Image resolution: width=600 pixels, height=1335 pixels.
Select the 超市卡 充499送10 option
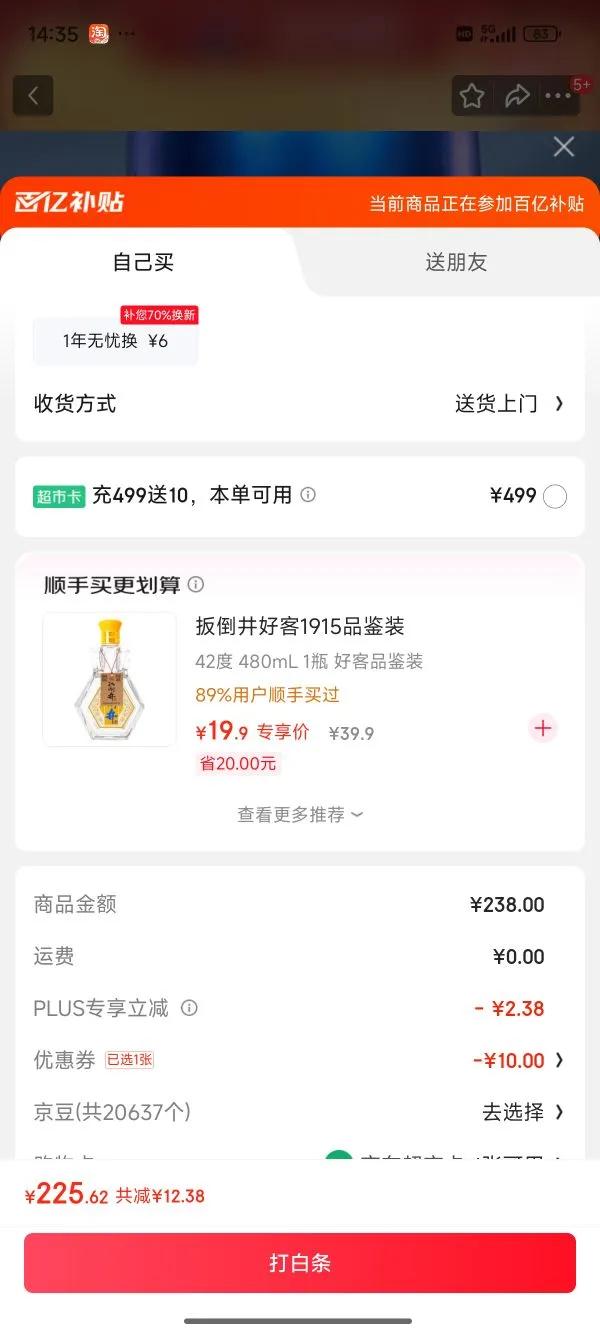pos(554,496)
